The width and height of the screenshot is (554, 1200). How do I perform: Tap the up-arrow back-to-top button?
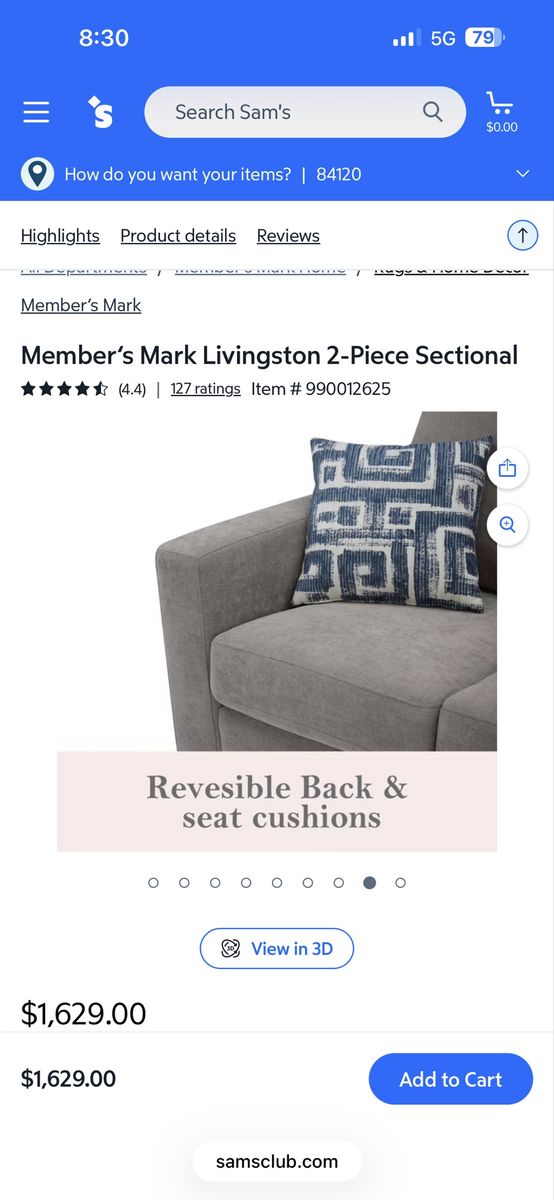[522, 236]
